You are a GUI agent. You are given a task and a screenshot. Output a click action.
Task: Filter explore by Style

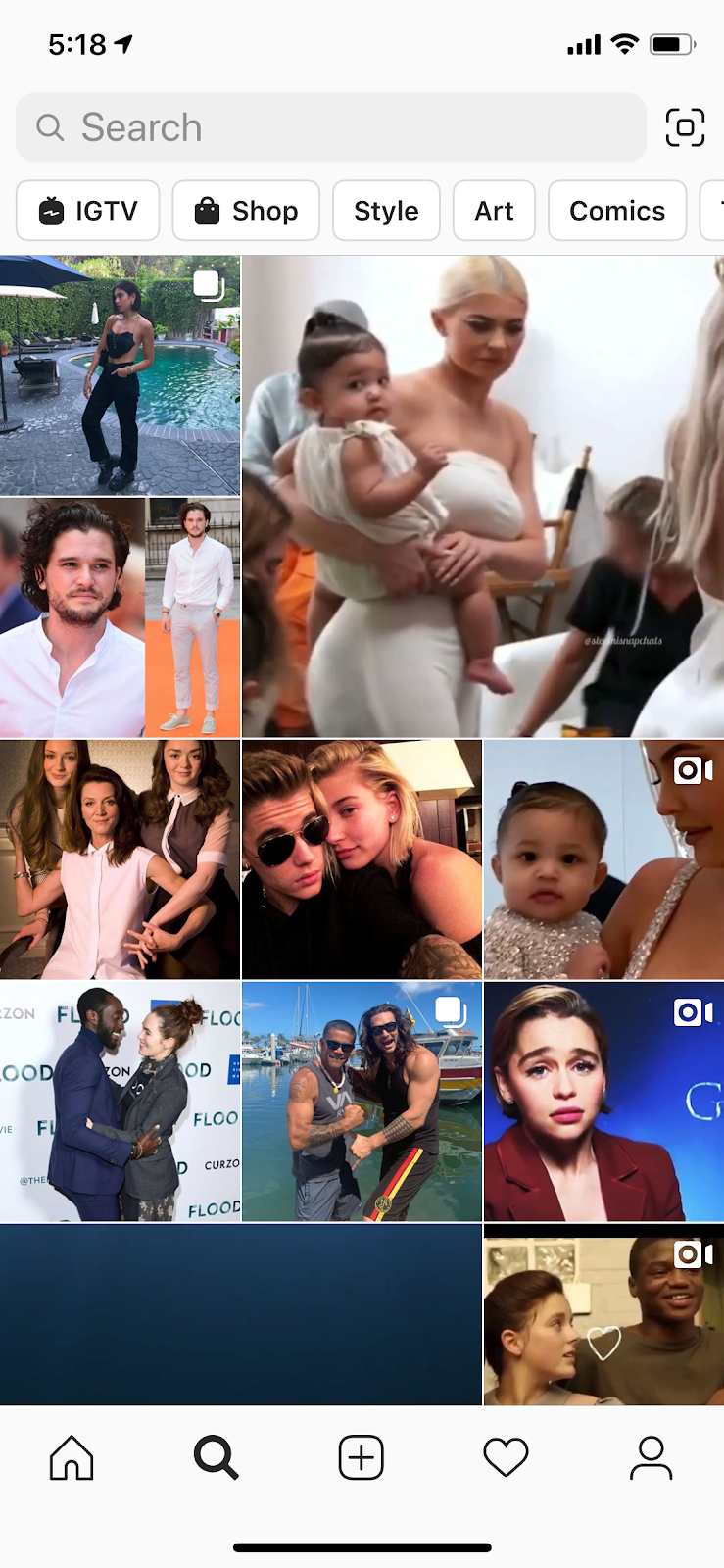tap(386, 211)
